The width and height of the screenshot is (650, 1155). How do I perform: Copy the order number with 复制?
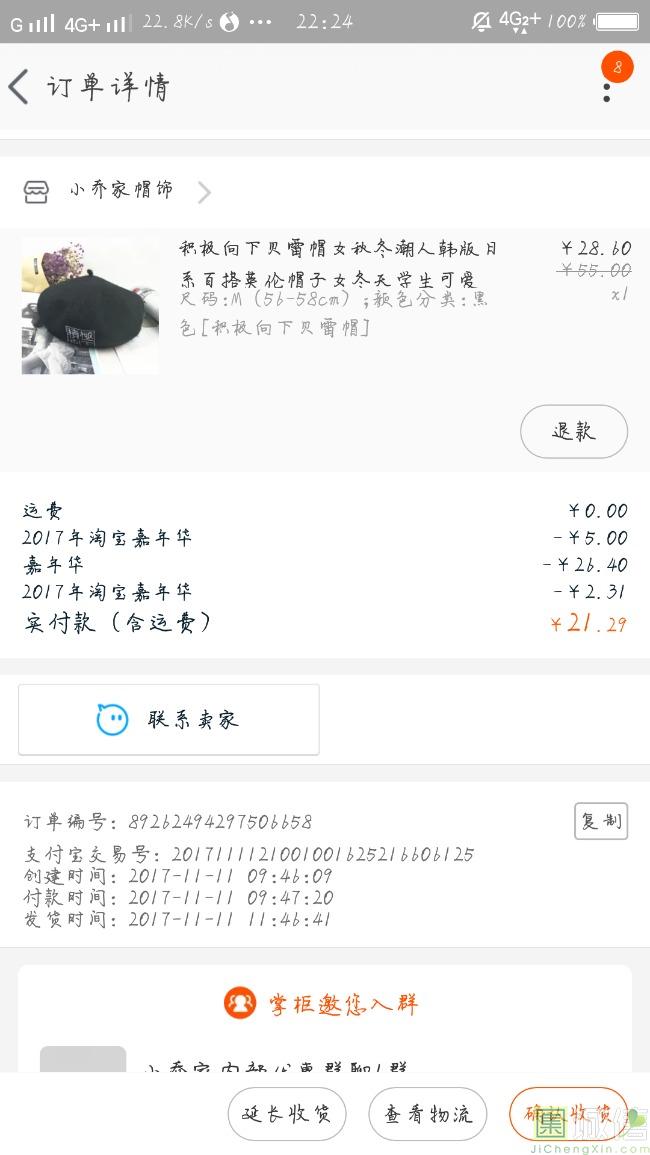tap(600, 821)
